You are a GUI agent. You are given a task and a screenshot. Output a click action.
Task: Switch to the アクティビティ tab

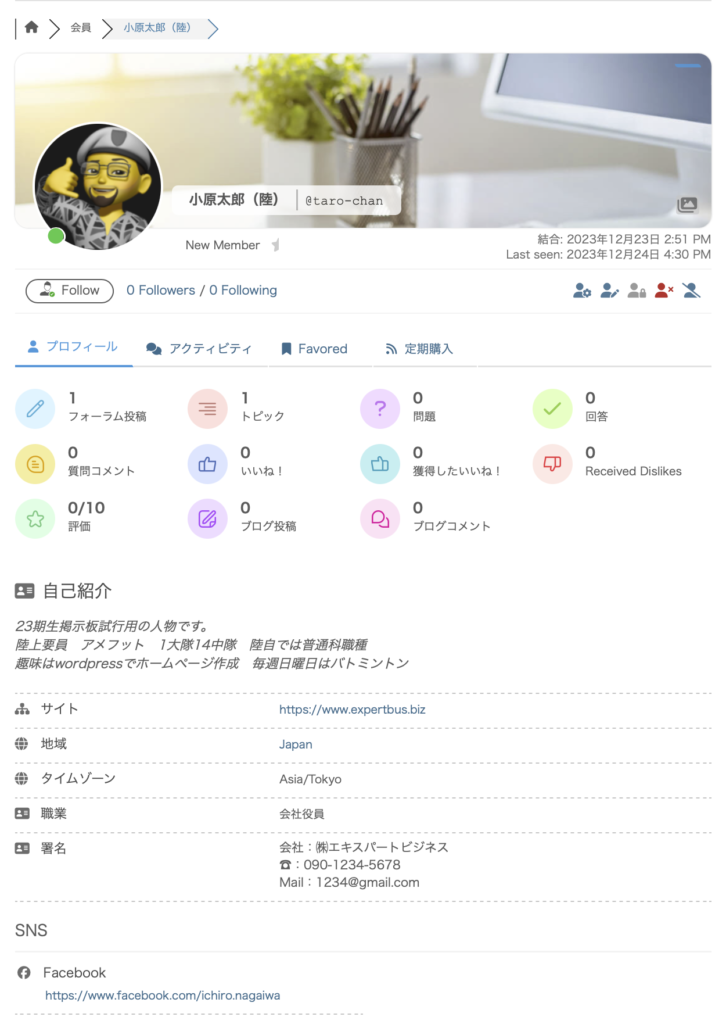point(199,349)
